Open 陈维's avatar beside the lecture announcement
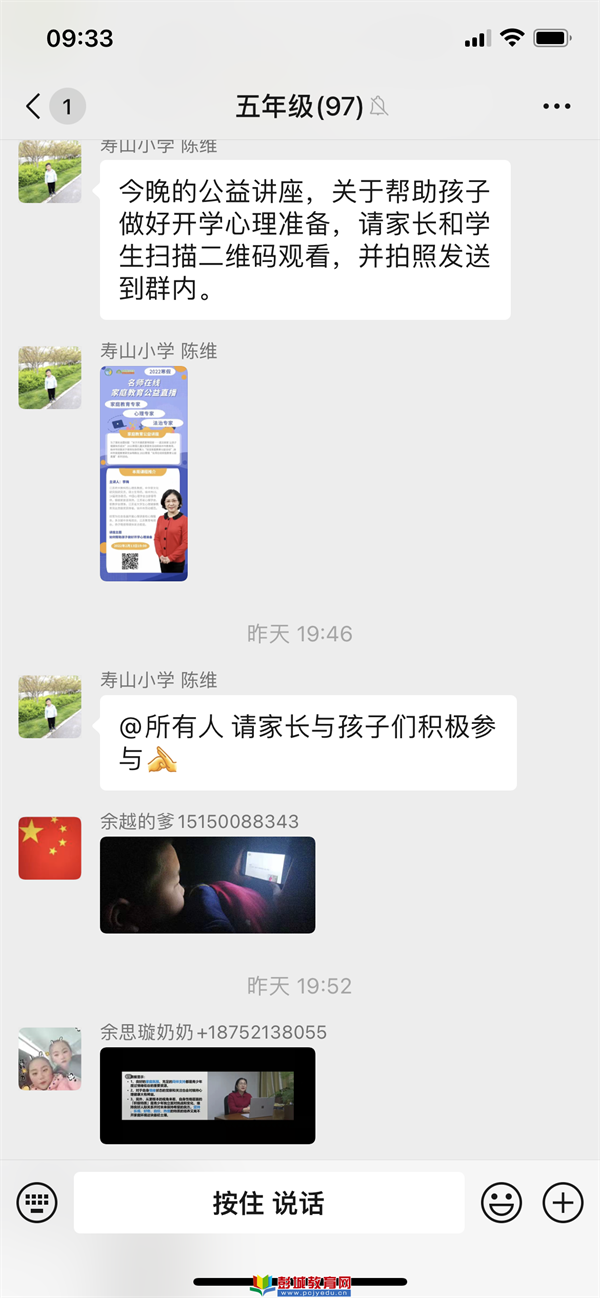 pos(50,172)
